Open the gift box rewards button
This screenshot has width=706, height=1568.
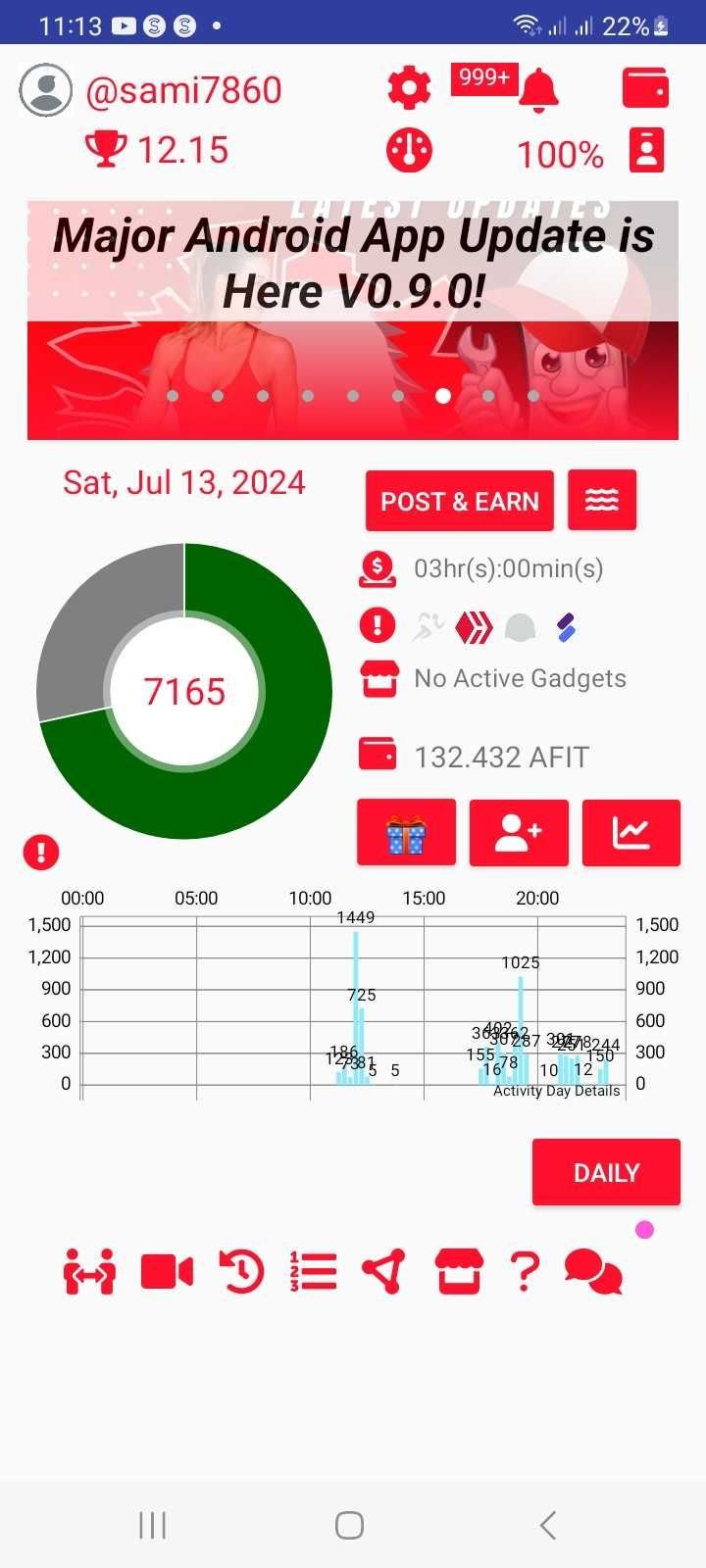pyautogui.click(x=406, y=833)
